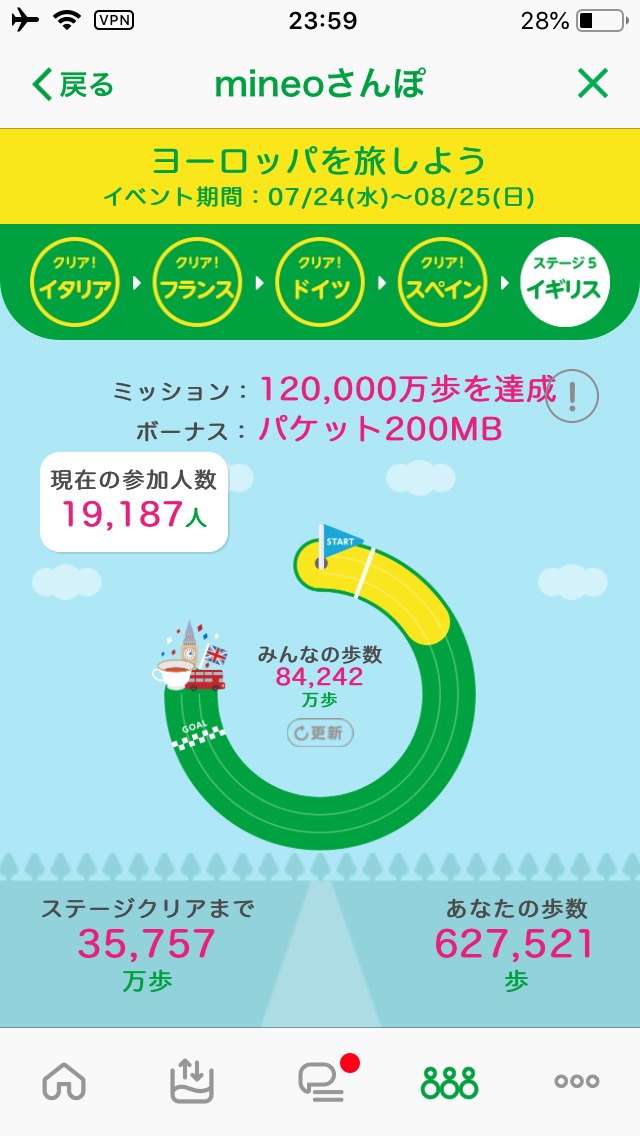Open the home tab
Viewport: 640px width, 1136px height.
point(65,1082)
